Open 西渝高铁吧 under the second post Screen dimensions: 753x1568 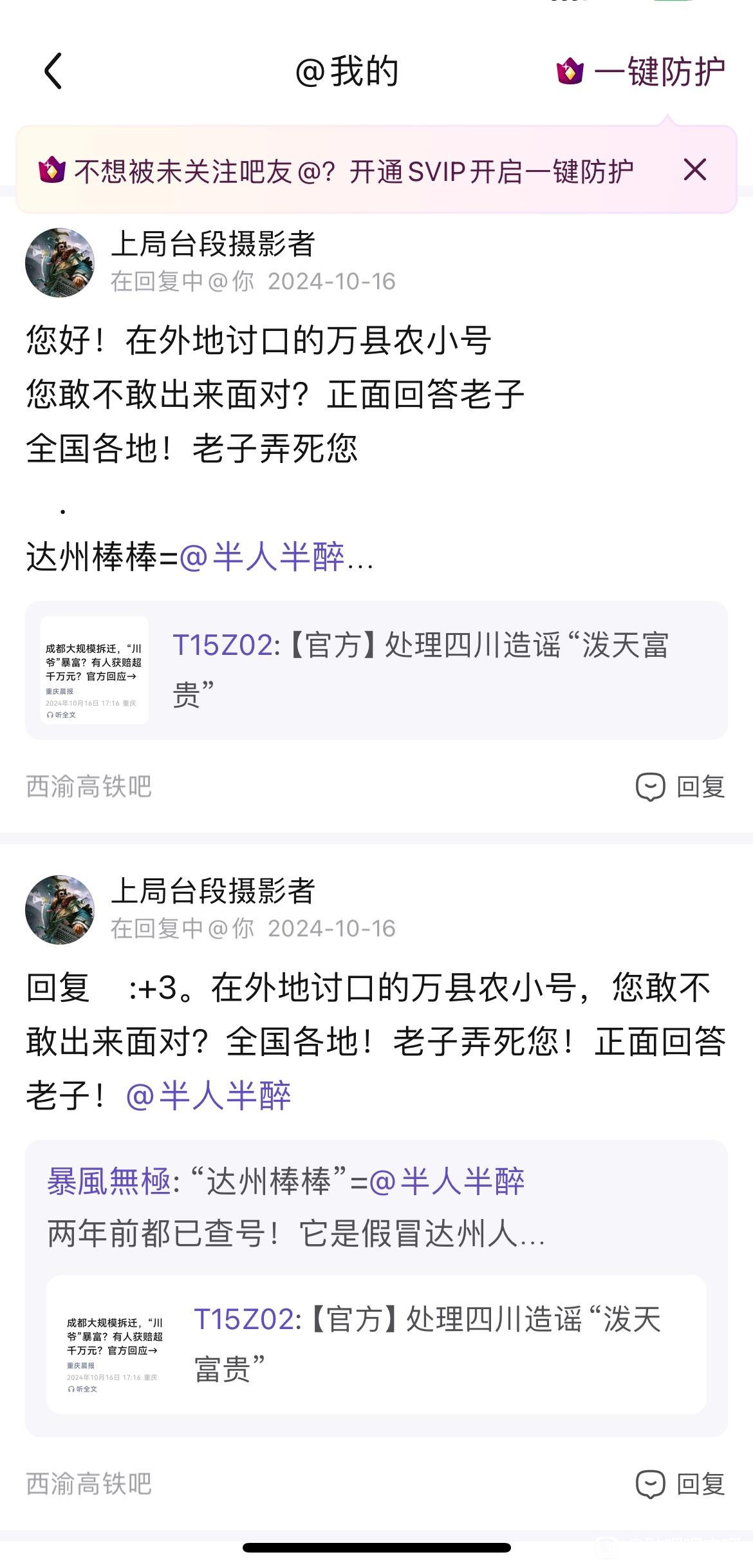[89, 1484]
